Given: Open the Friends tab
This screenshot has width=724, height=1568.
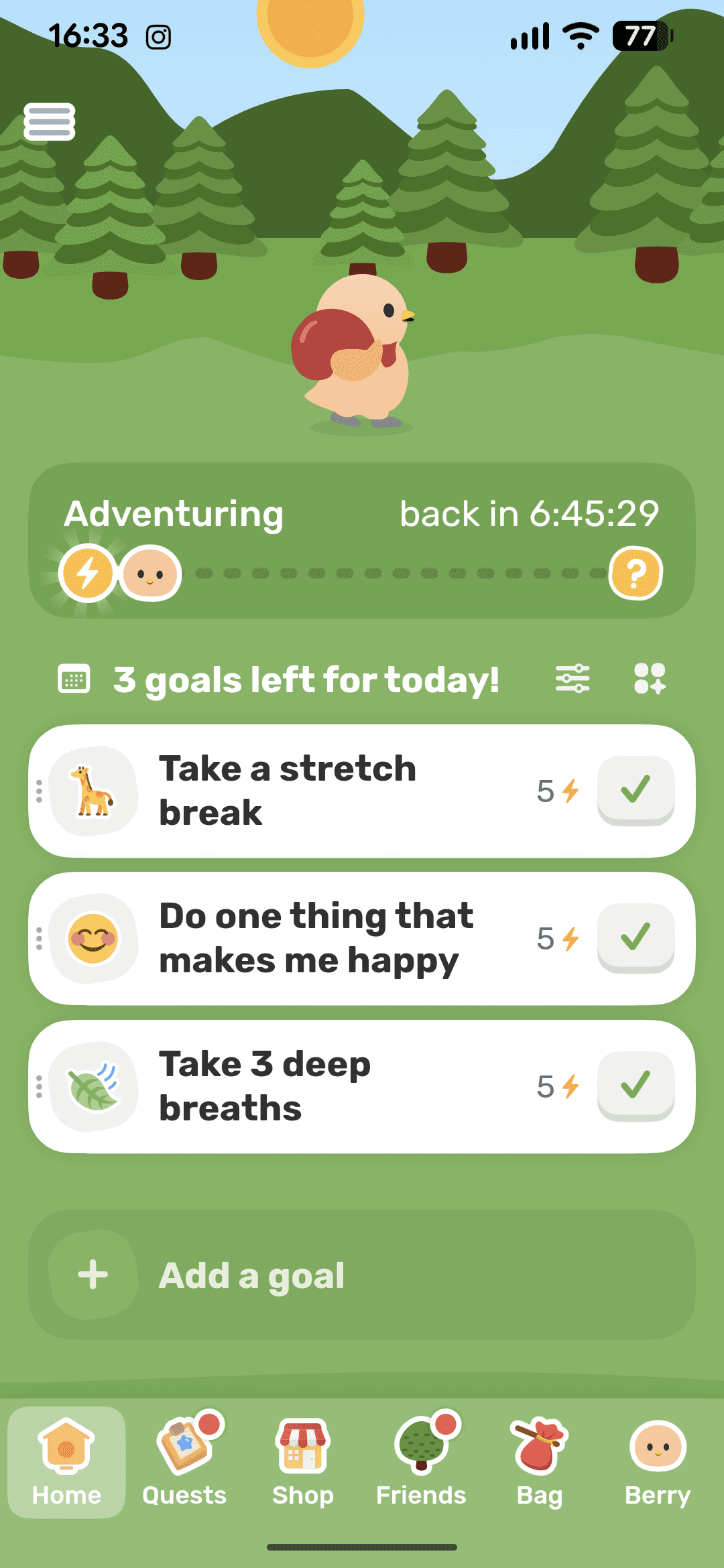Looking at the screenshot, I should click(x=421, y=1461).
